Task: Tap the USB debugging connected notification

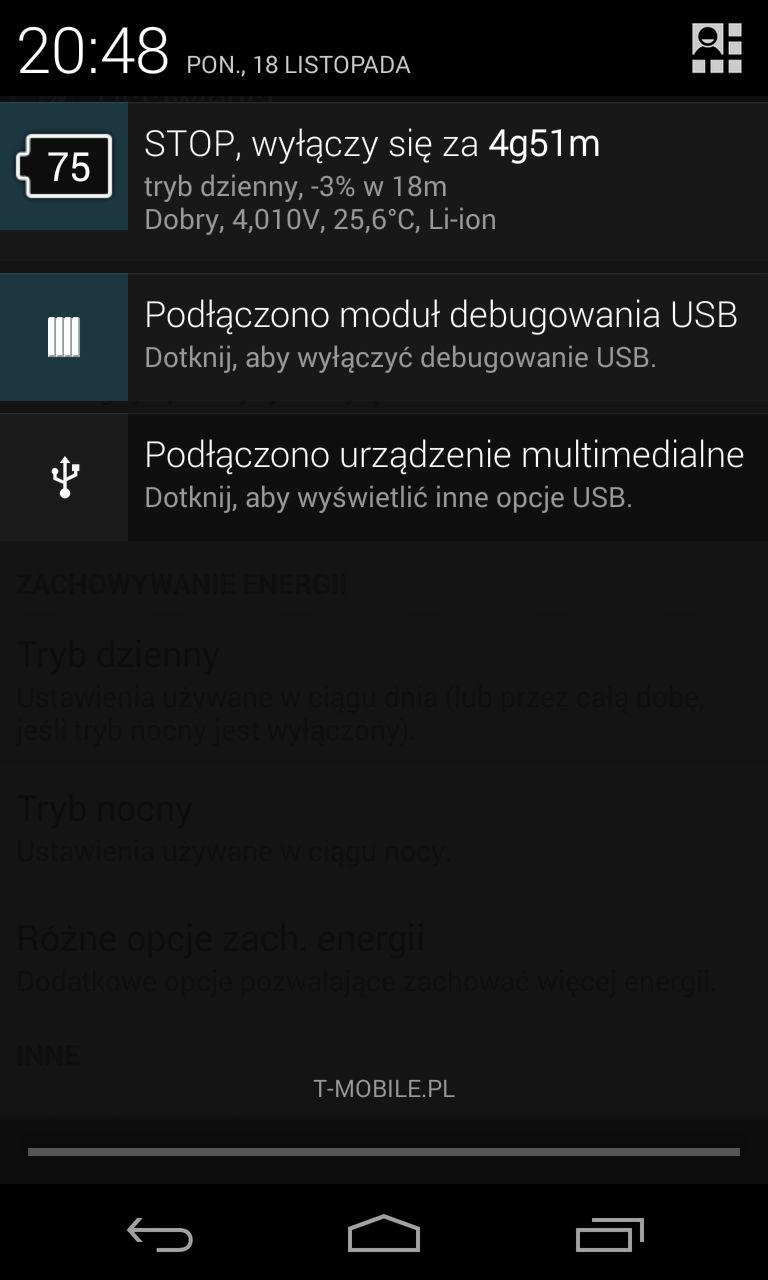Action: click(384, 337)
